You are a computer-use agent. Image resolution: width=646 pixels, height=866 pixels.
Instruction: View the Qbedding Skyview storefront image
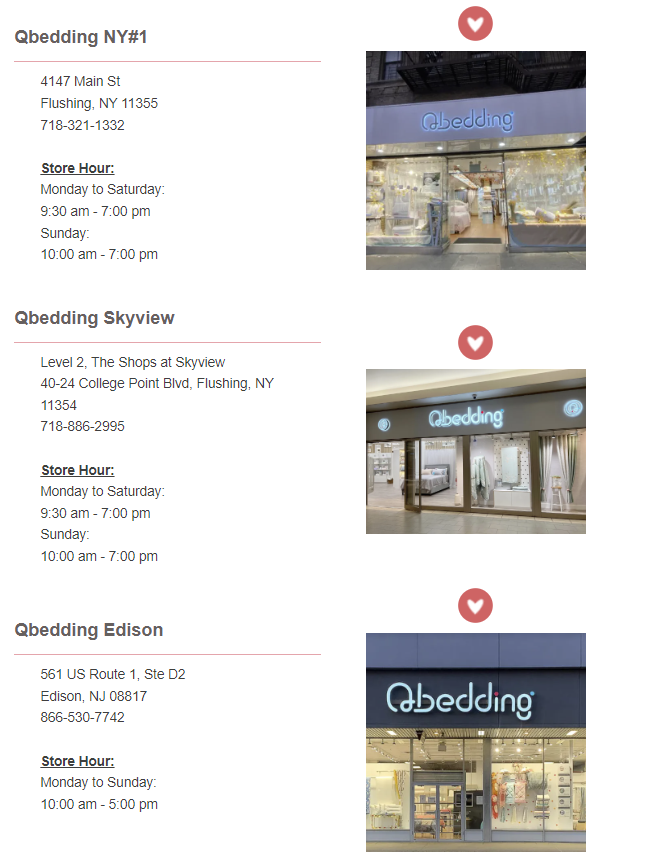475,451
